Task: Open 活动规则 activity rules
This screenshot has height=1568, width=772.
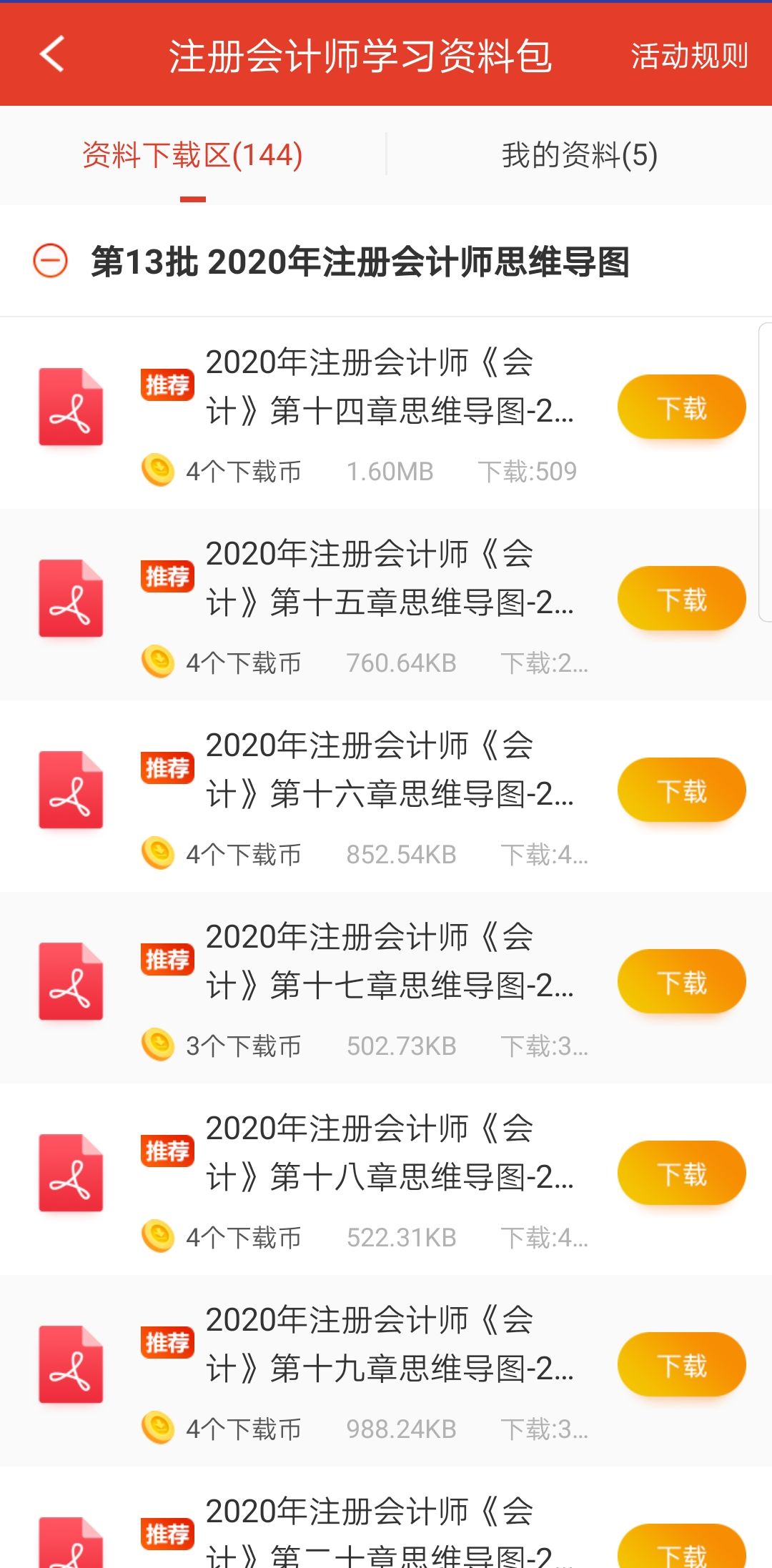Action: coord(688,56)
